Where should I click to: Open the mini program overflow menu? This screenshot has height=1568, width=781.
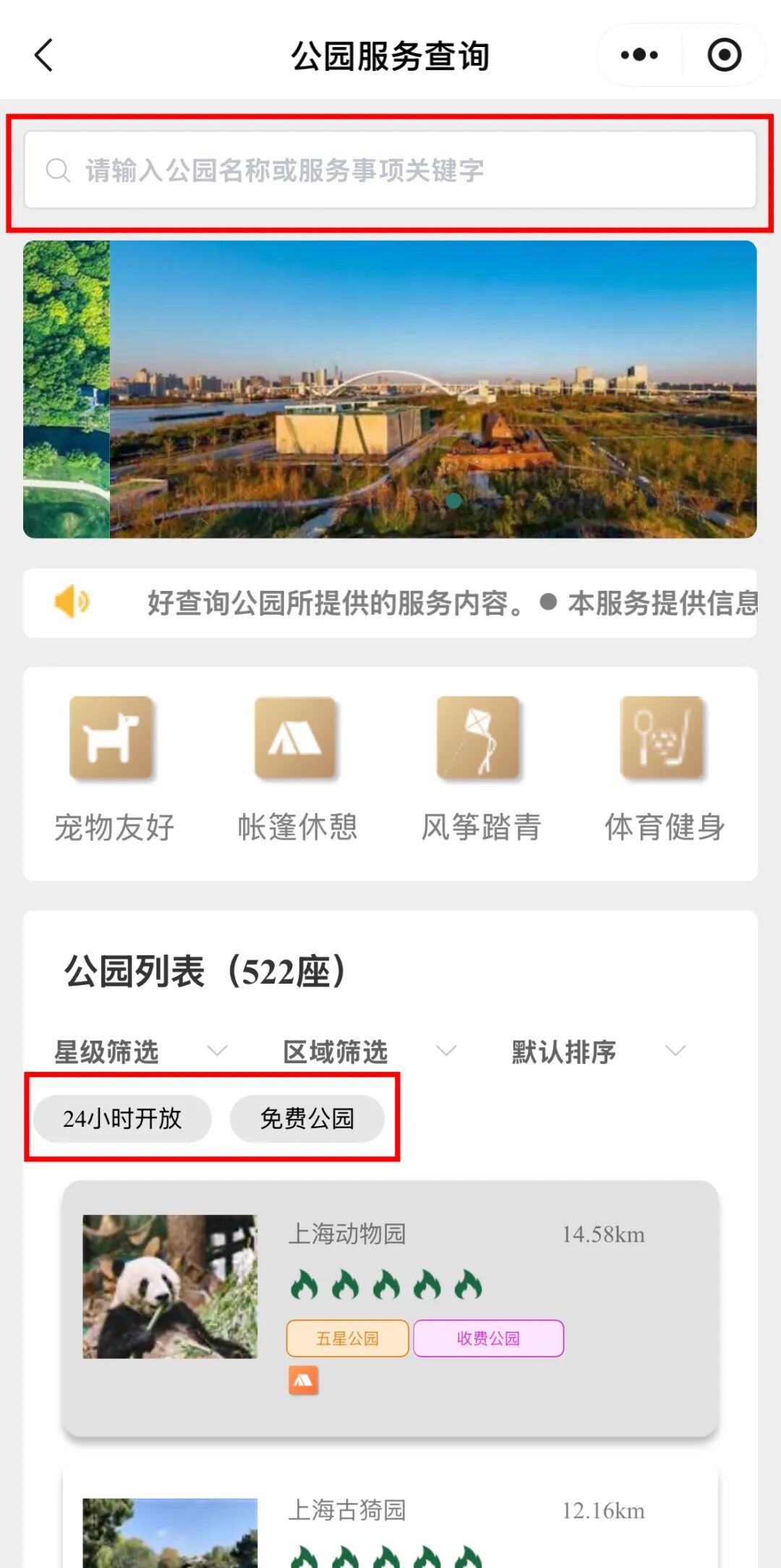639,56
